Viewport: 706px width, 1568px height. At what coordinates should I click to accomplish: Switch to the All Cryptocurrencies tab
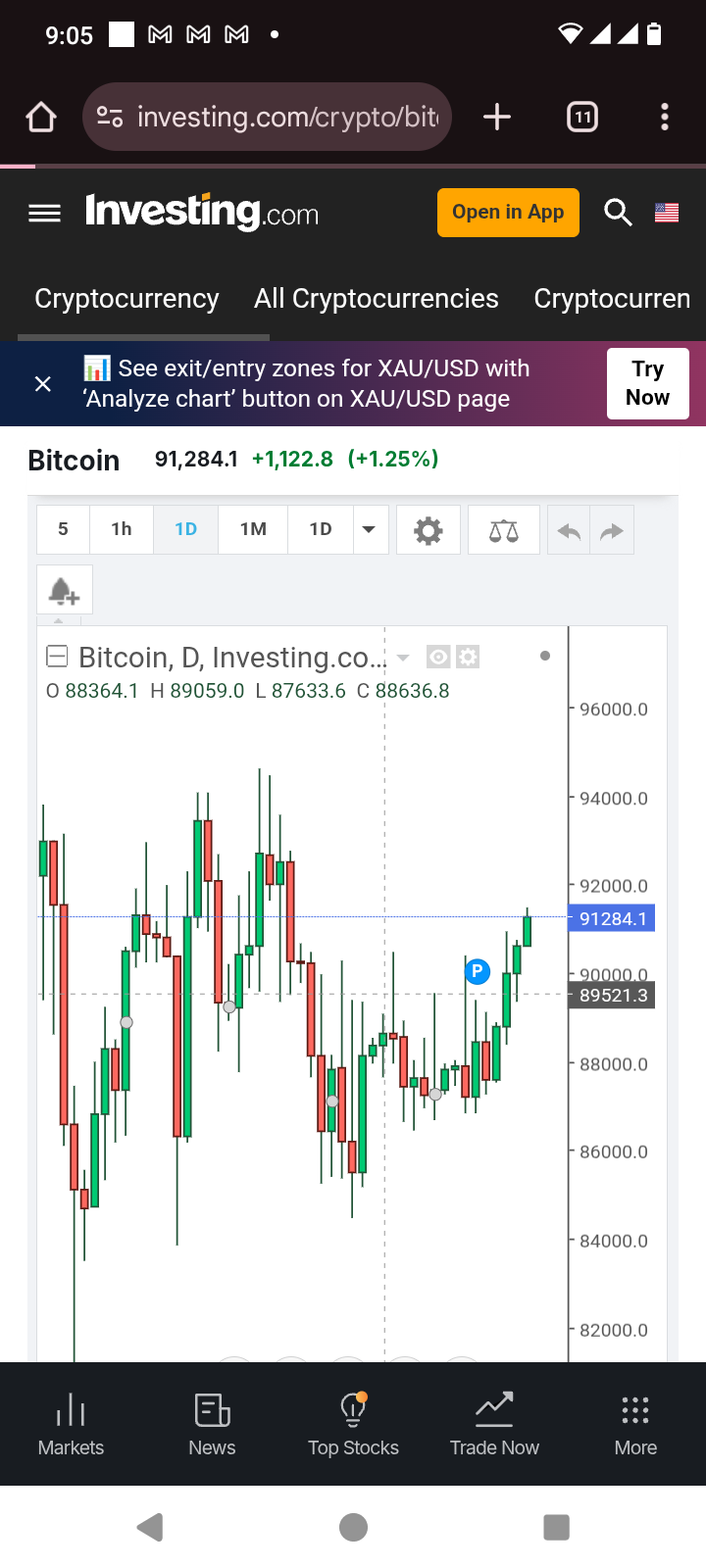376,298
